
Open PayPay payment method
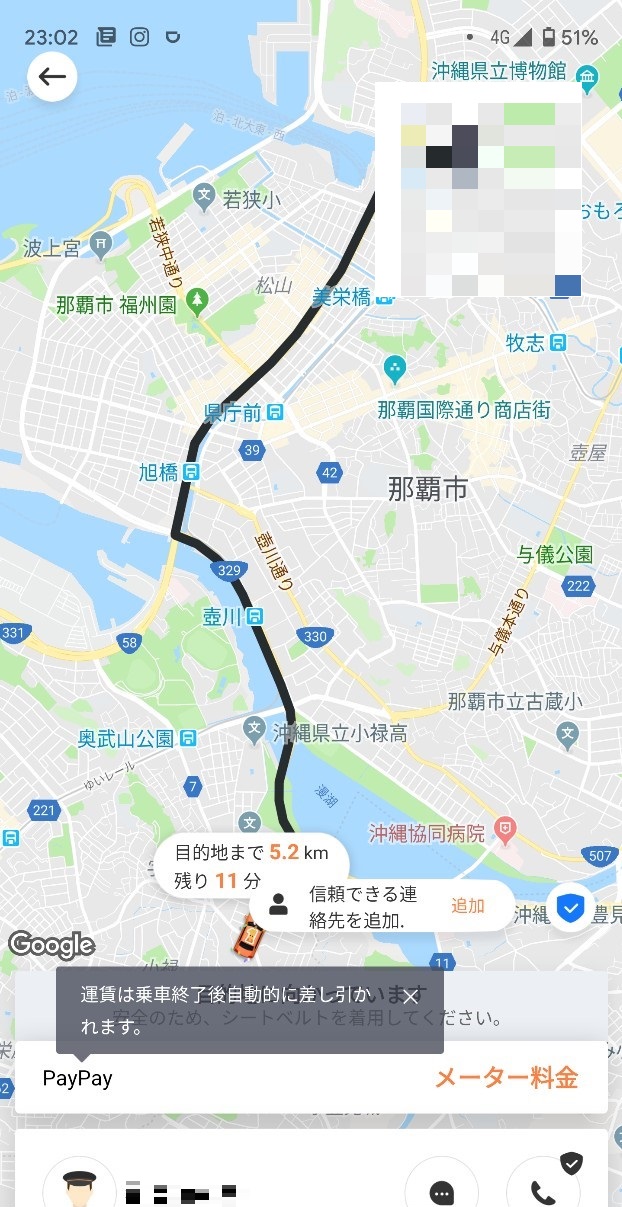[x=77, y=1078]
